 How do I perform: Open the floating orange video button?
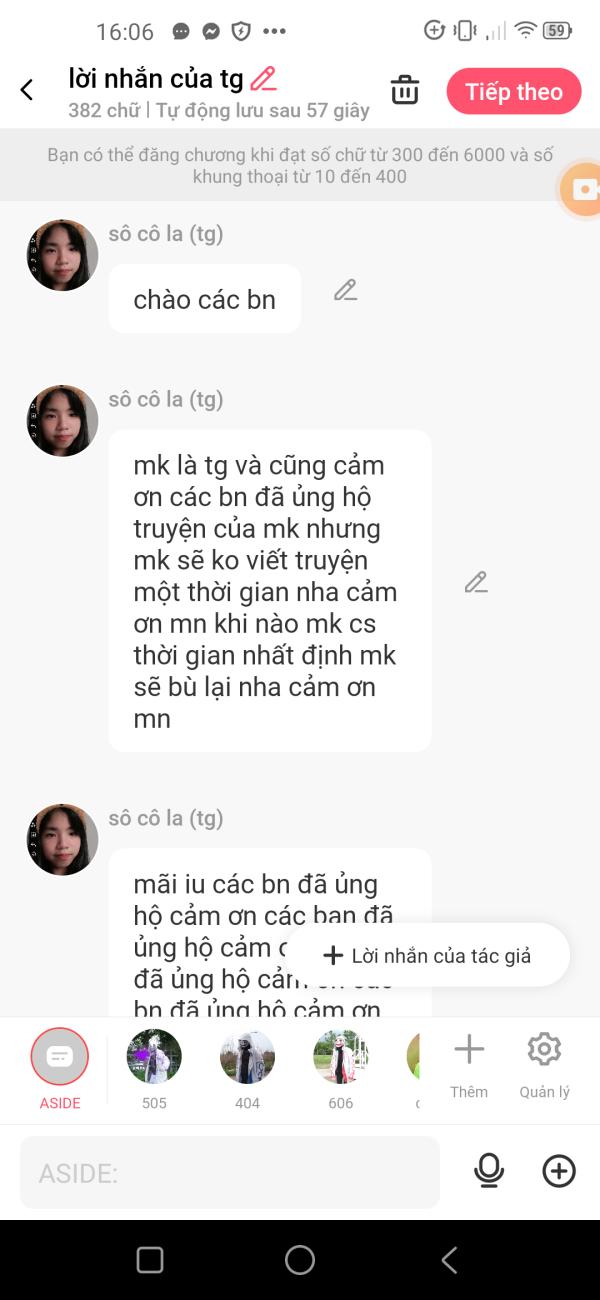(x=581, y=190)
